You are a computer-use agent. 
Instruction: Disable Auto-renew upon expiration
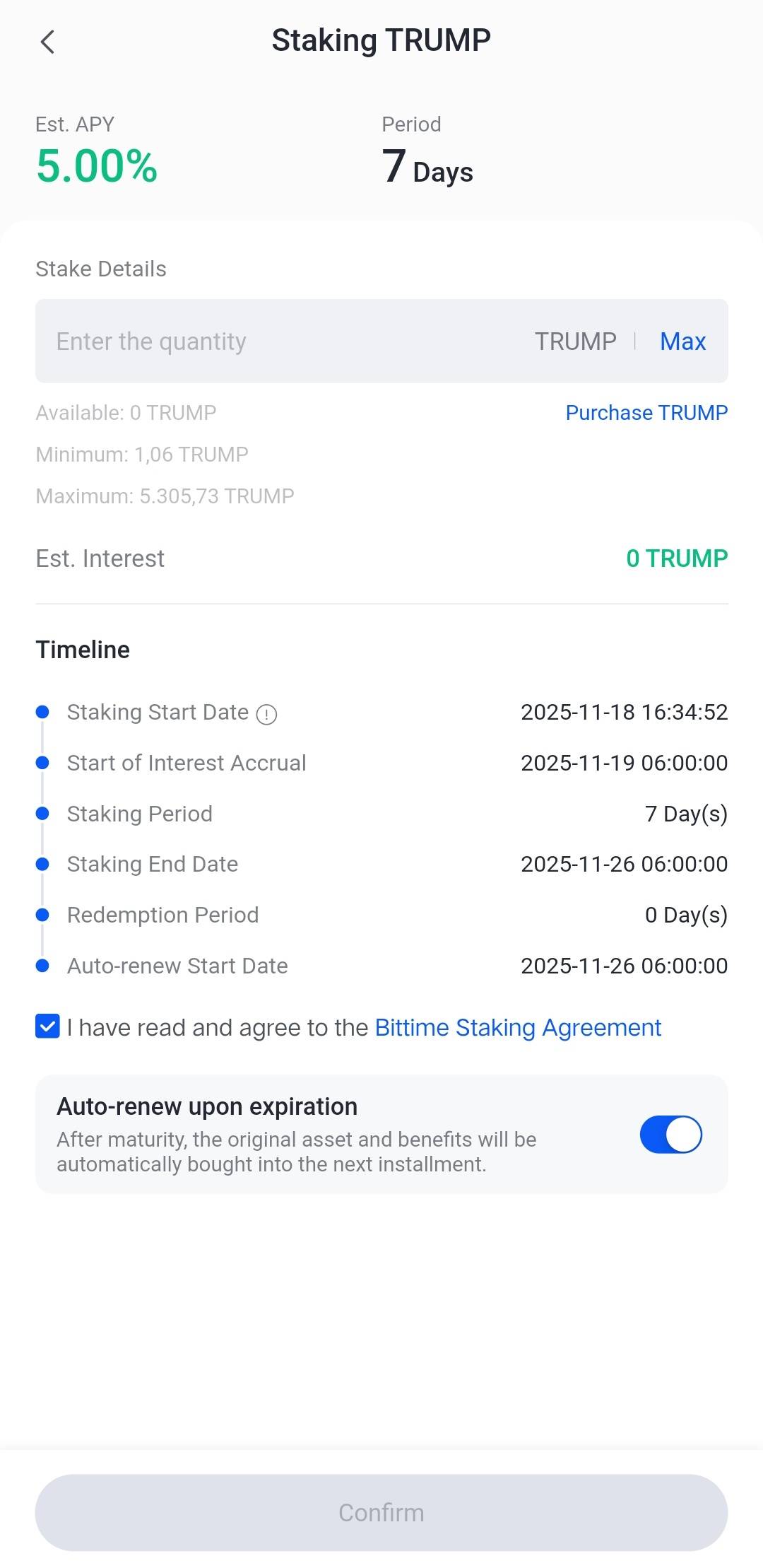[x=670, y=1135]
